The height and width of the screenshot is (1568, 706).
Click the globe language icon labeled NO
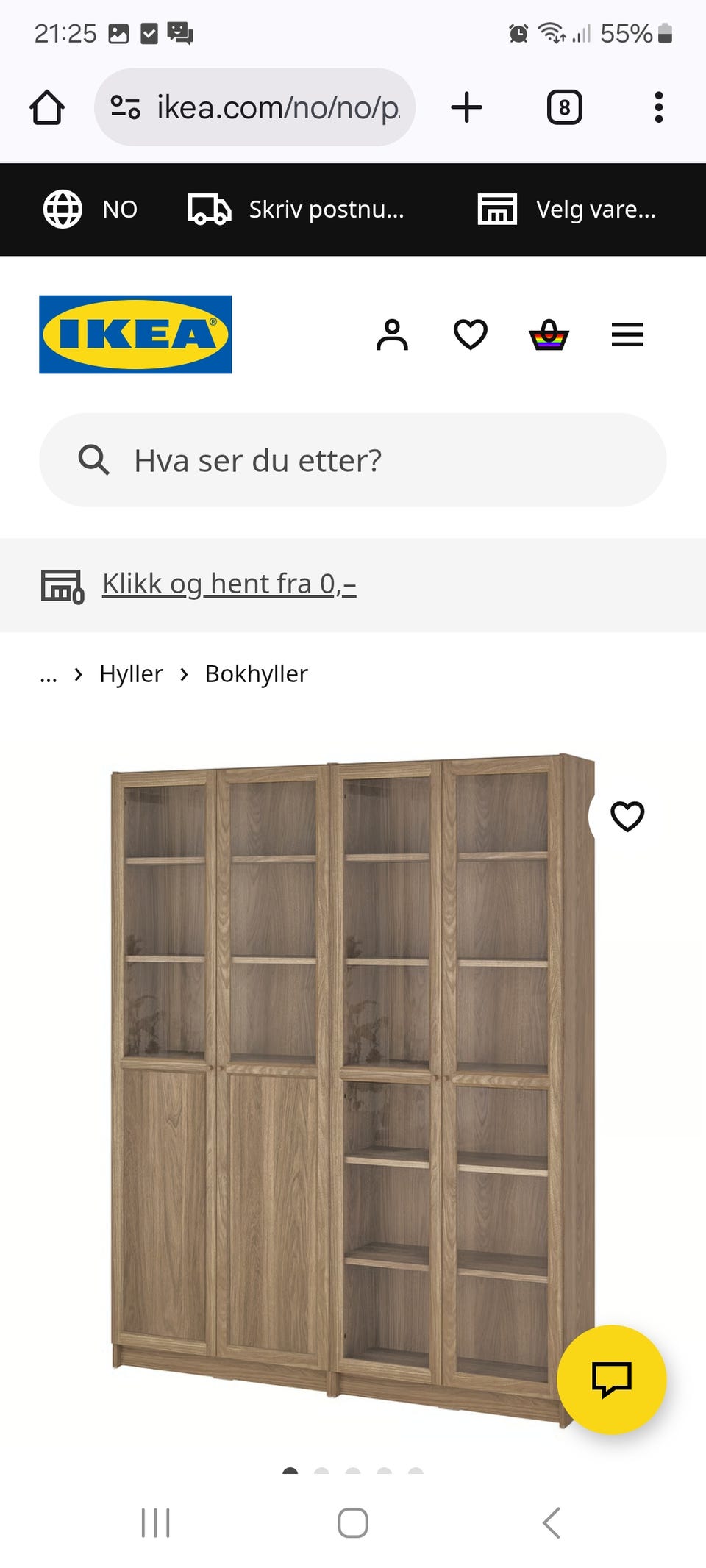click(62, 209)
